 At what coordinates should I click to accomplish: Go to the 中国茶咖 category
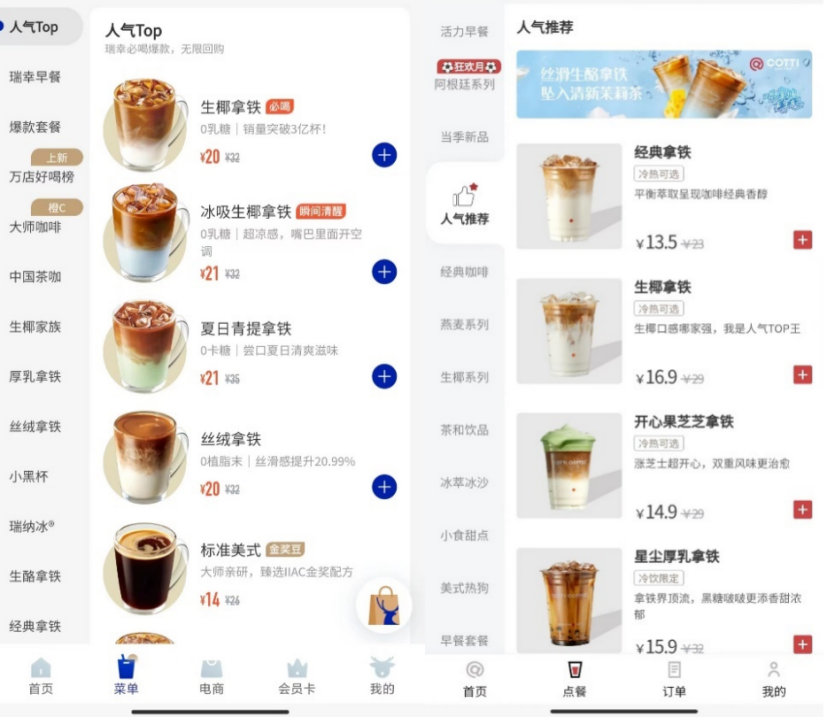(36, 277)
